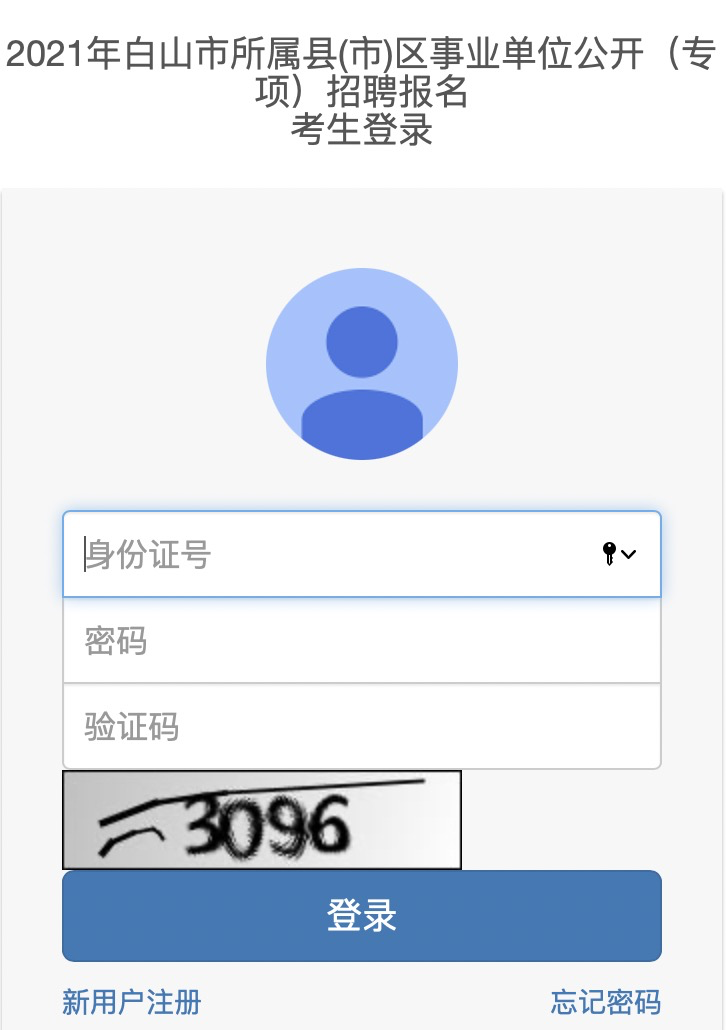The width and height of the screenshot is (726, 1030).
Task: Open the 忘记密码 forgot password link
Action: [x=605, y=1001]
